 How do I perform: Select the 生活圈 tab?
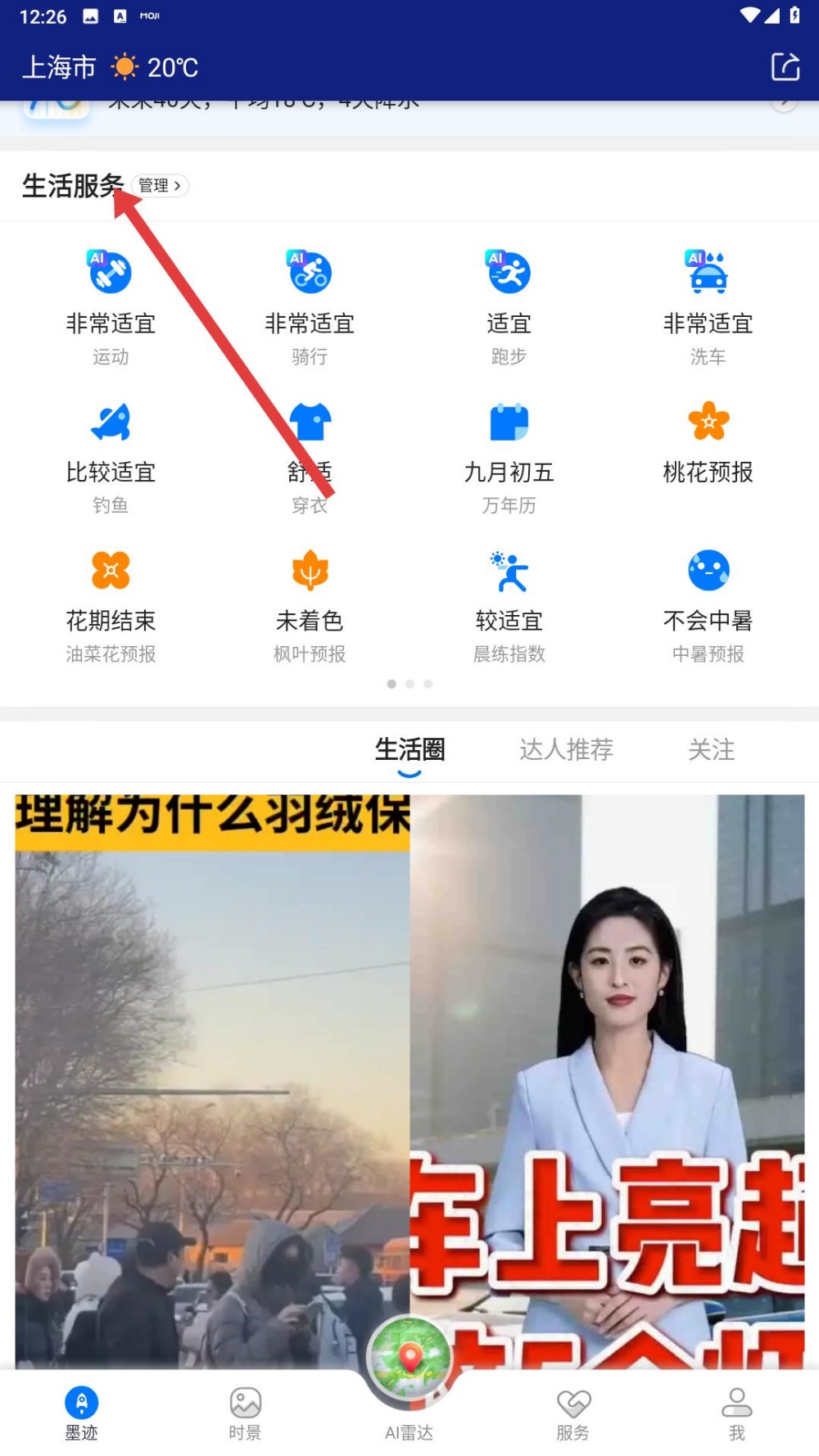pos(409,749)
